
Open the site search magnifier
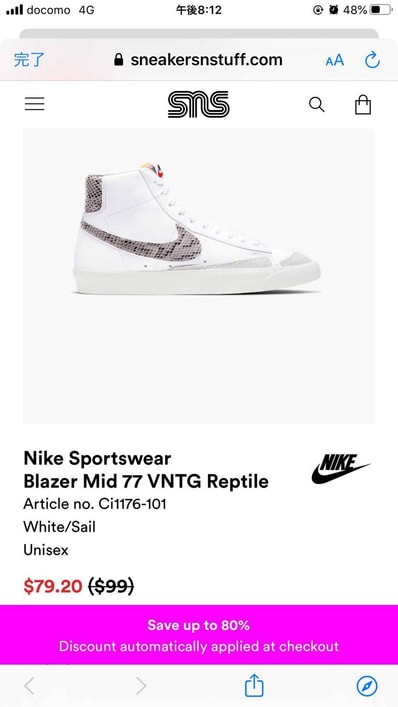[x=316, y=105]
